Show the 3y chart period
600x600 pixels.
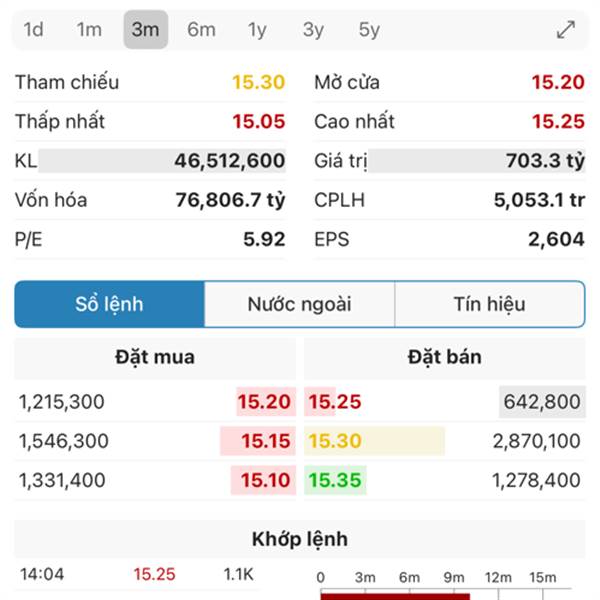click(313, 30)
